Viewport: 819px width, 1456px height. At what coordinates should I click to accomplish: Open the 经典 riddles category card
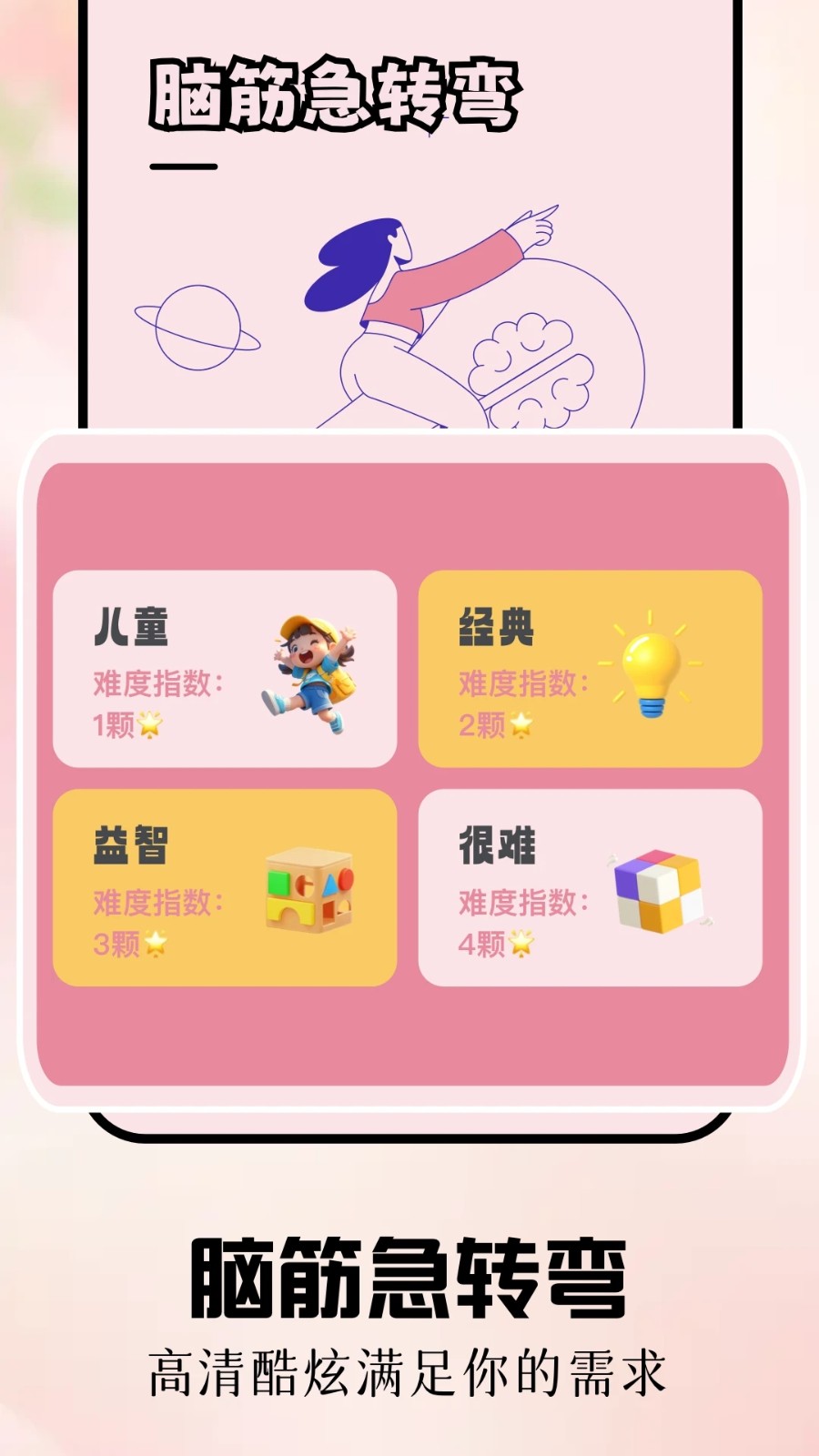591,670
